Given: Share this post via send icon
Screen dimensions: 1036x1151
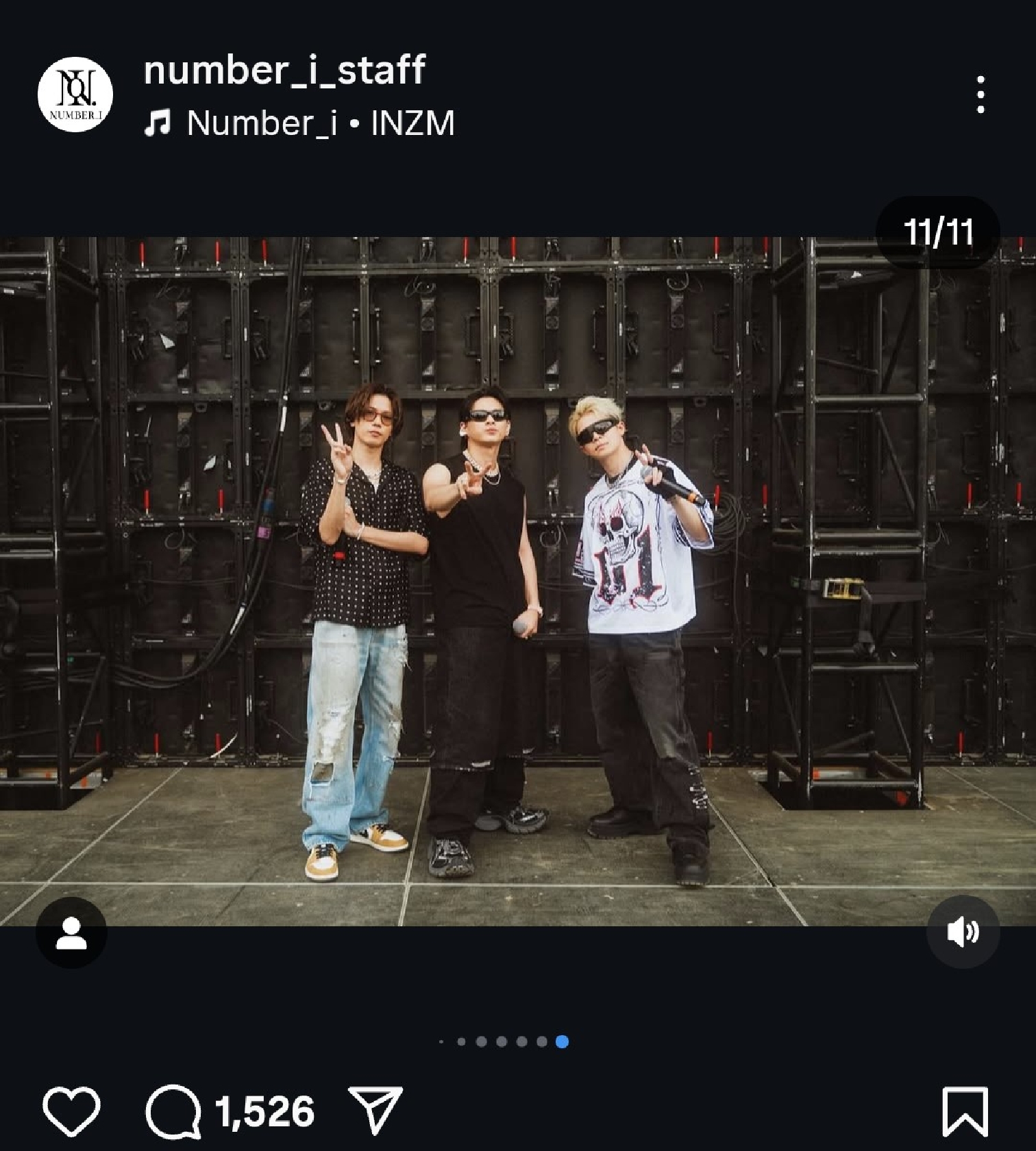Looking at the screenshot, I should tap(375, 1110).
